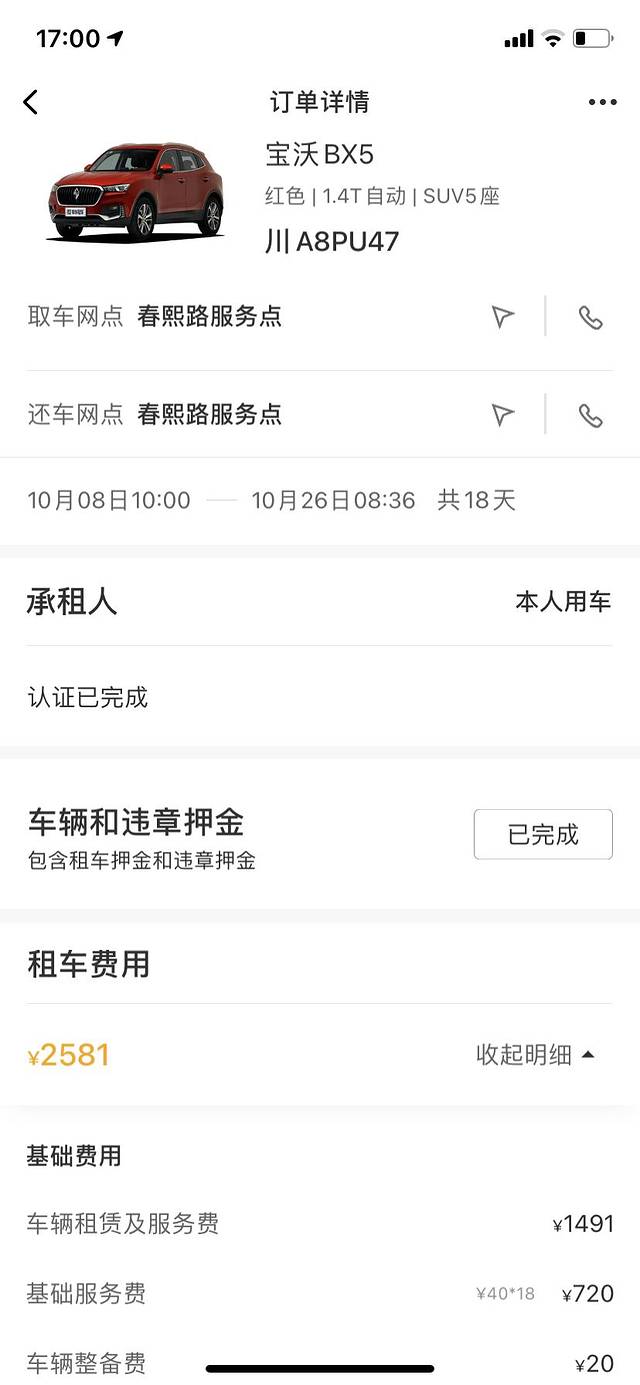Collapse fee details via 收起明细
This screenshot has width=640, height=1385.
coord(535,1055)
